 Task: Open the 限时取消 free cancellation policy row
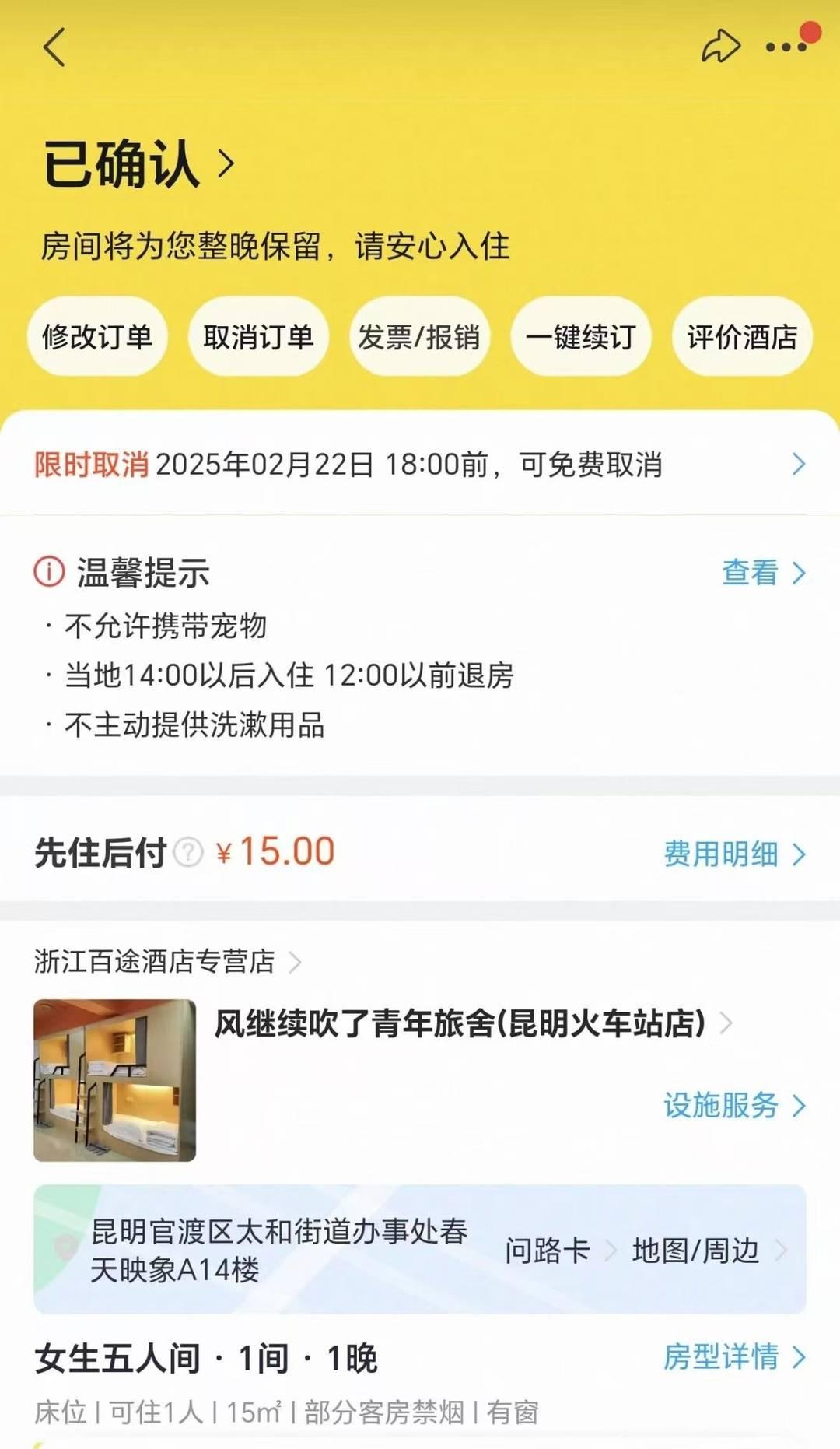[420, 465]
